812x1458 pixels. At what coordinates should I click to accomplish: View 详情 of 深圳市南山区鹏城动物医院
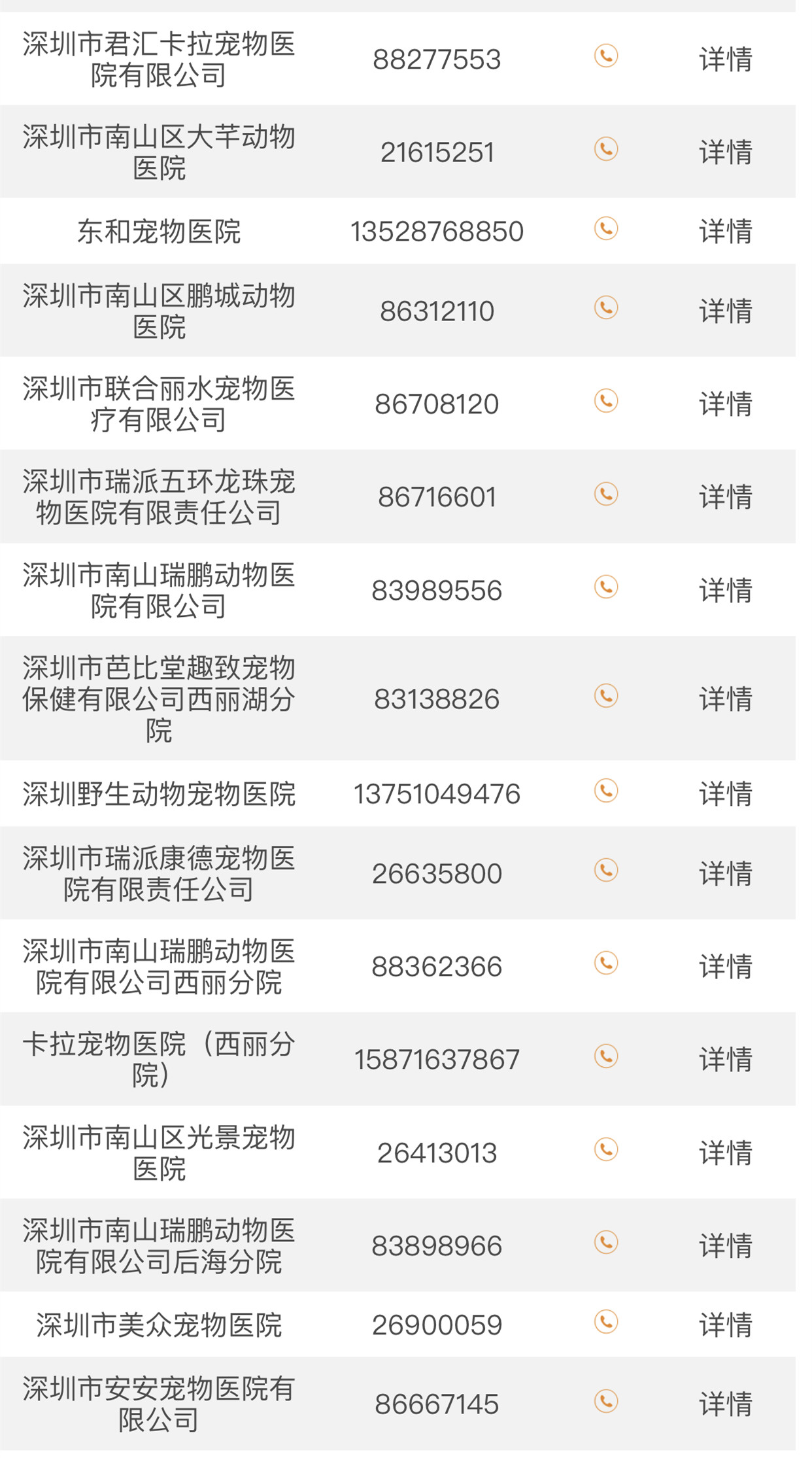point(725,311)
